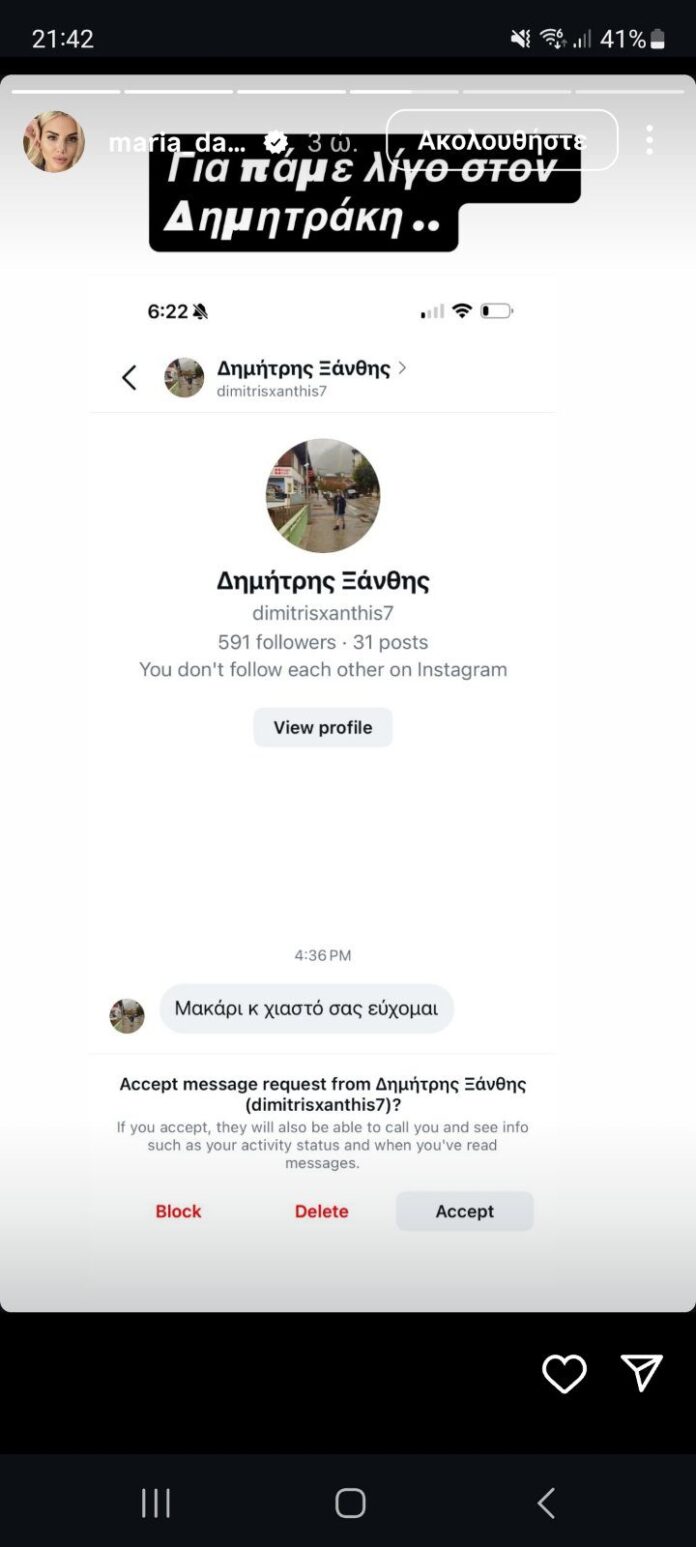Open the story's three-dot overflow menu
Viewport: 696px width, 1547px height.
(649, 140)
